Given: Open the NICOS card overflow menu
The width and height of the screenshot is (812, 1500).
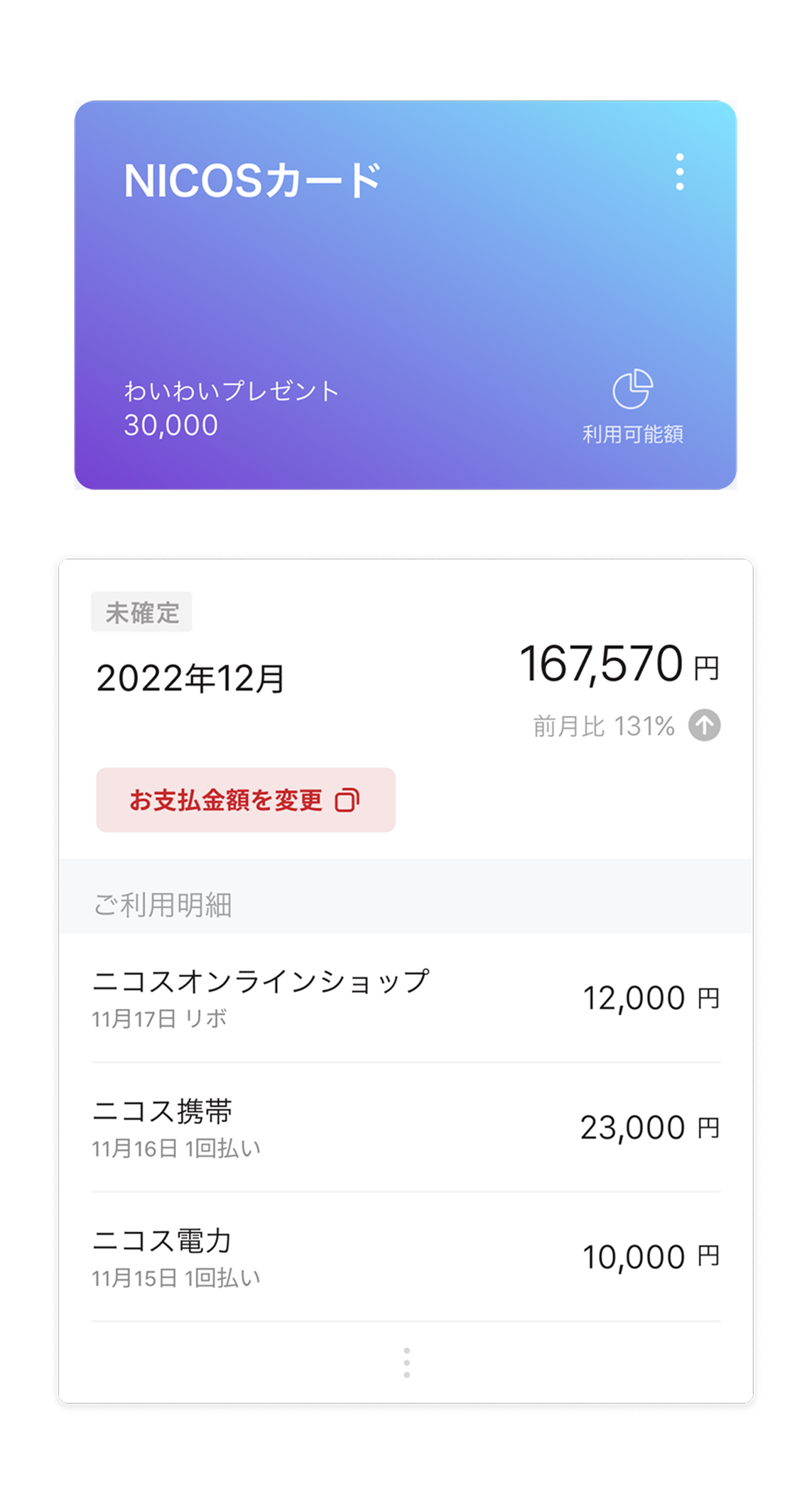Looking at the screenshot, I should [680, 172].
